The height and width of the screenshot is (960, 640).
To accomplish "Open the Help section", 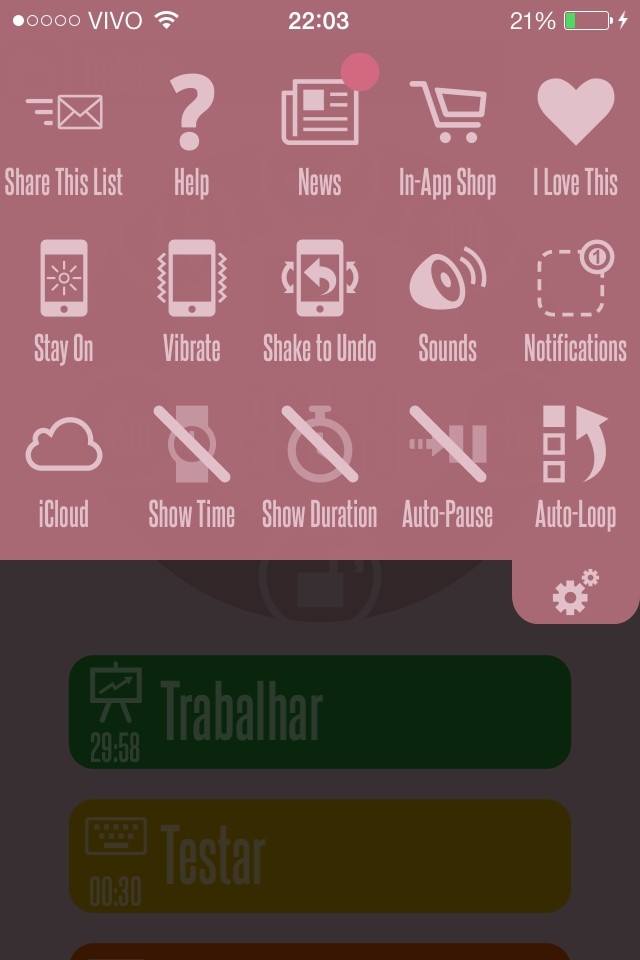I will coord(191,138).
